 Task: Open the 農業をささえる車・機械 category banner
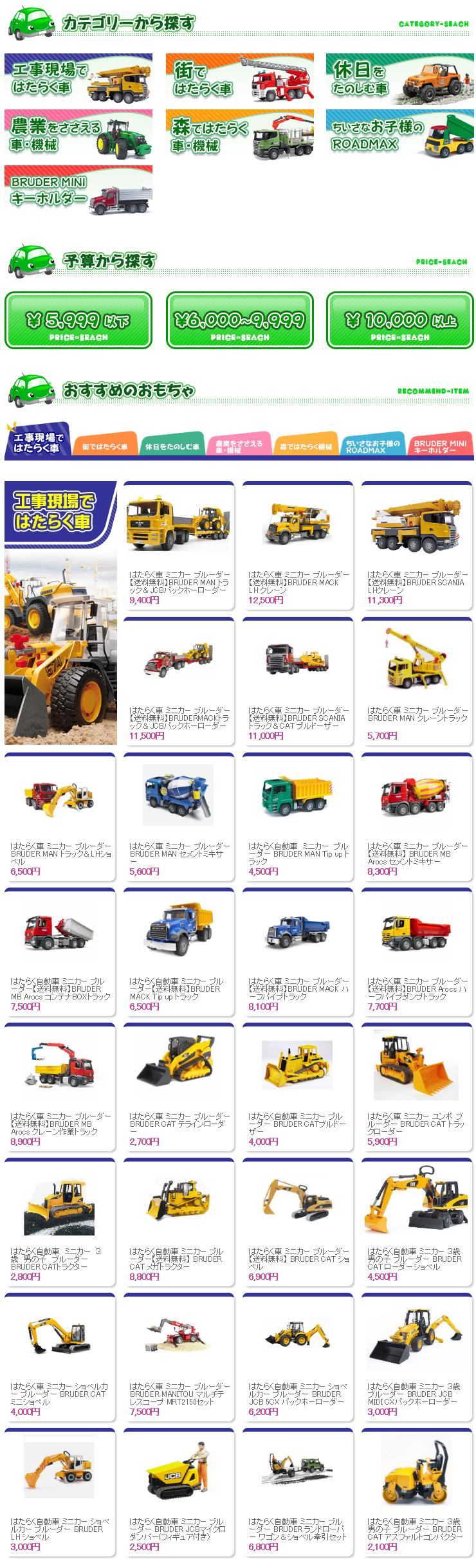[78, 134]
